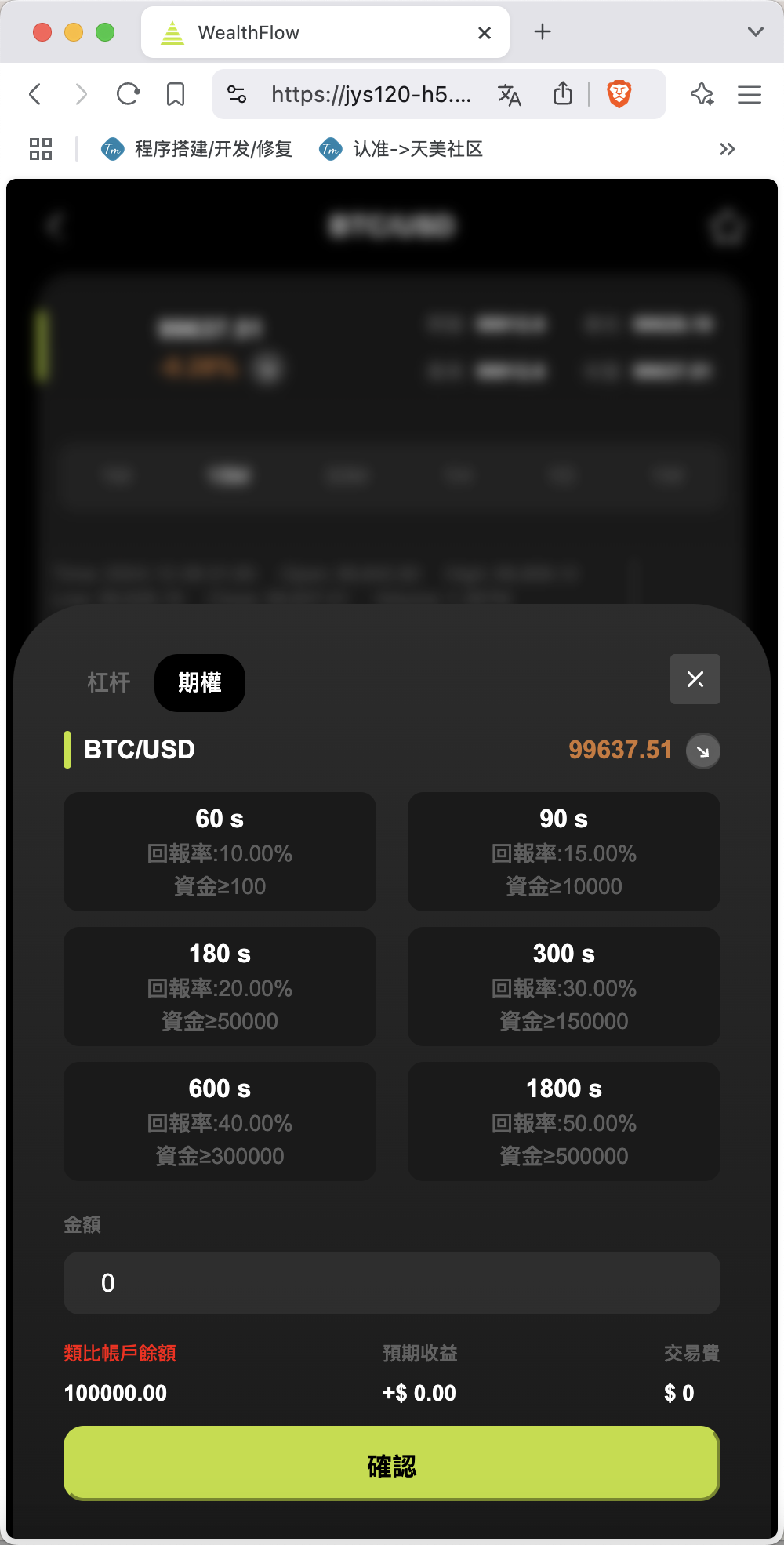Confirm the order with 確認 button

point(392,1463)
